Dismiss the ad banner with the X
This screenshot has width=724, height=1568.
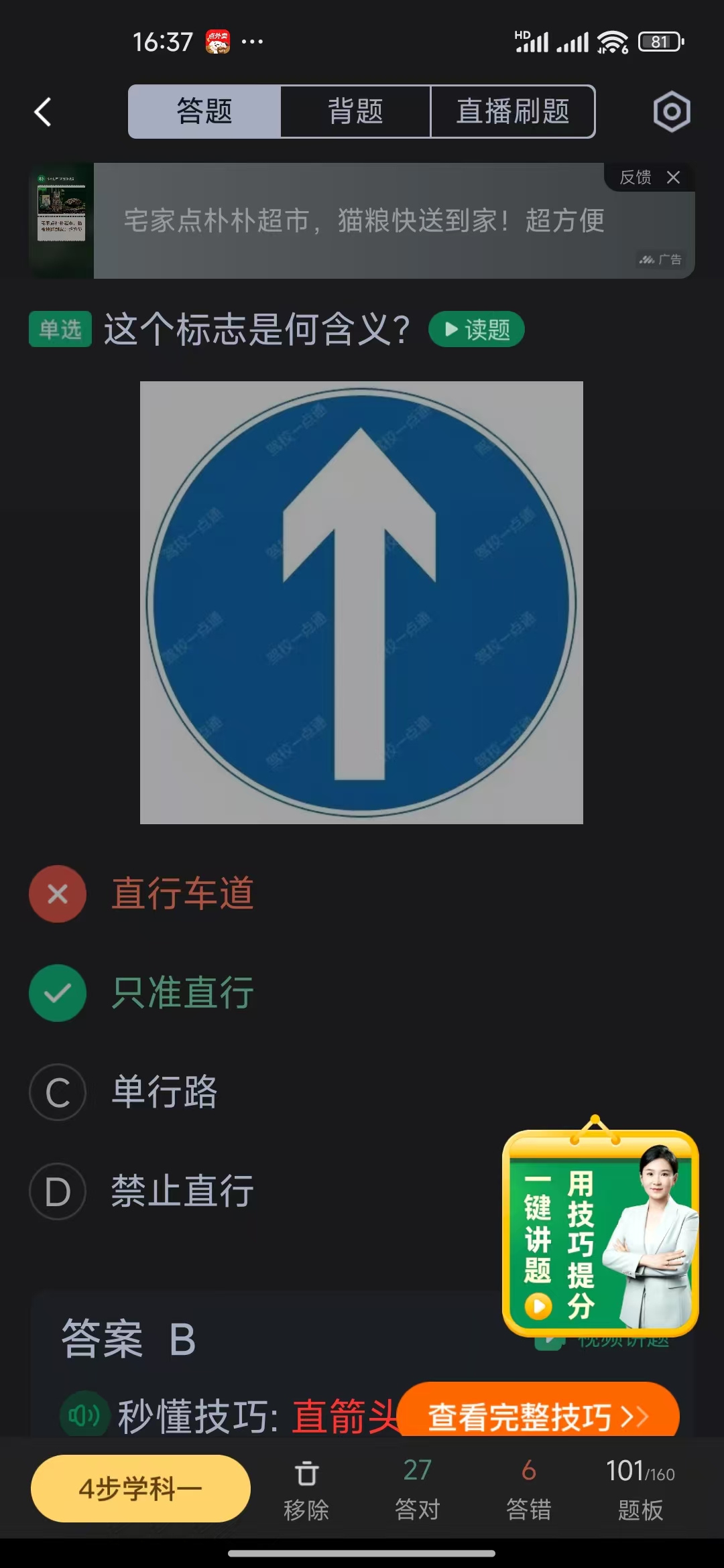pyautogui.click(x=674, y=177)
